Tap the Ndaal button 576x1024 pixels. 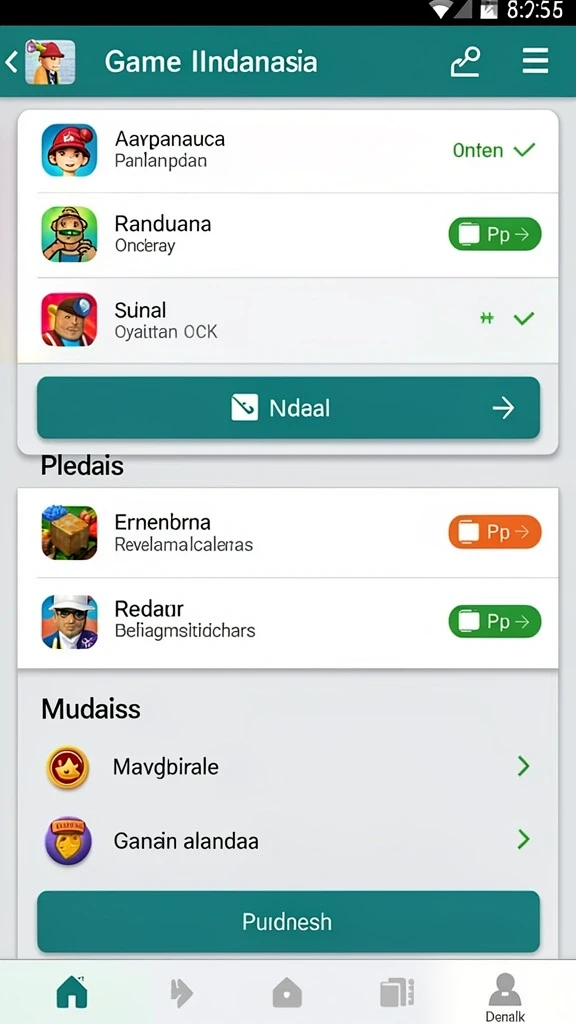point(288,408)
